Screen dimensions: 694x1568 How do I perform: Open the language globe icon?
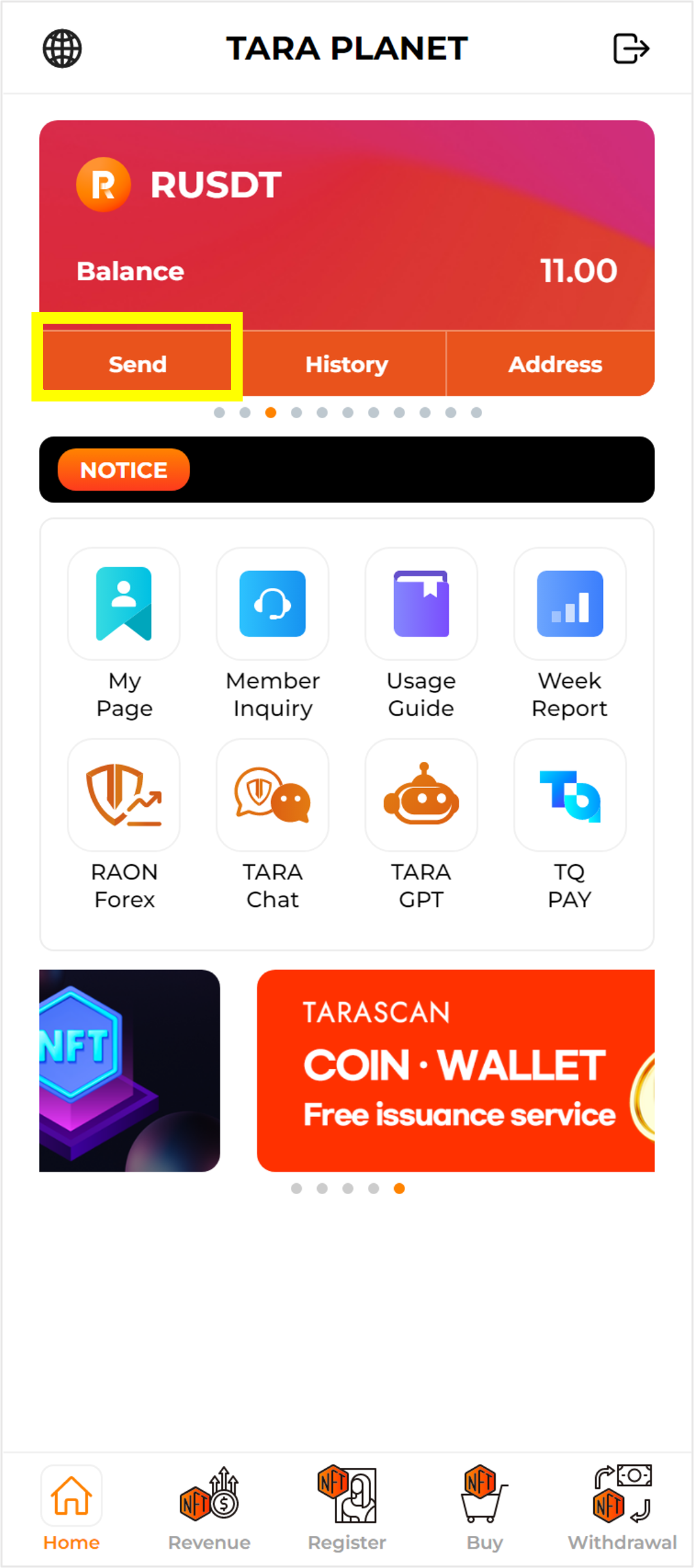point(62,49)
